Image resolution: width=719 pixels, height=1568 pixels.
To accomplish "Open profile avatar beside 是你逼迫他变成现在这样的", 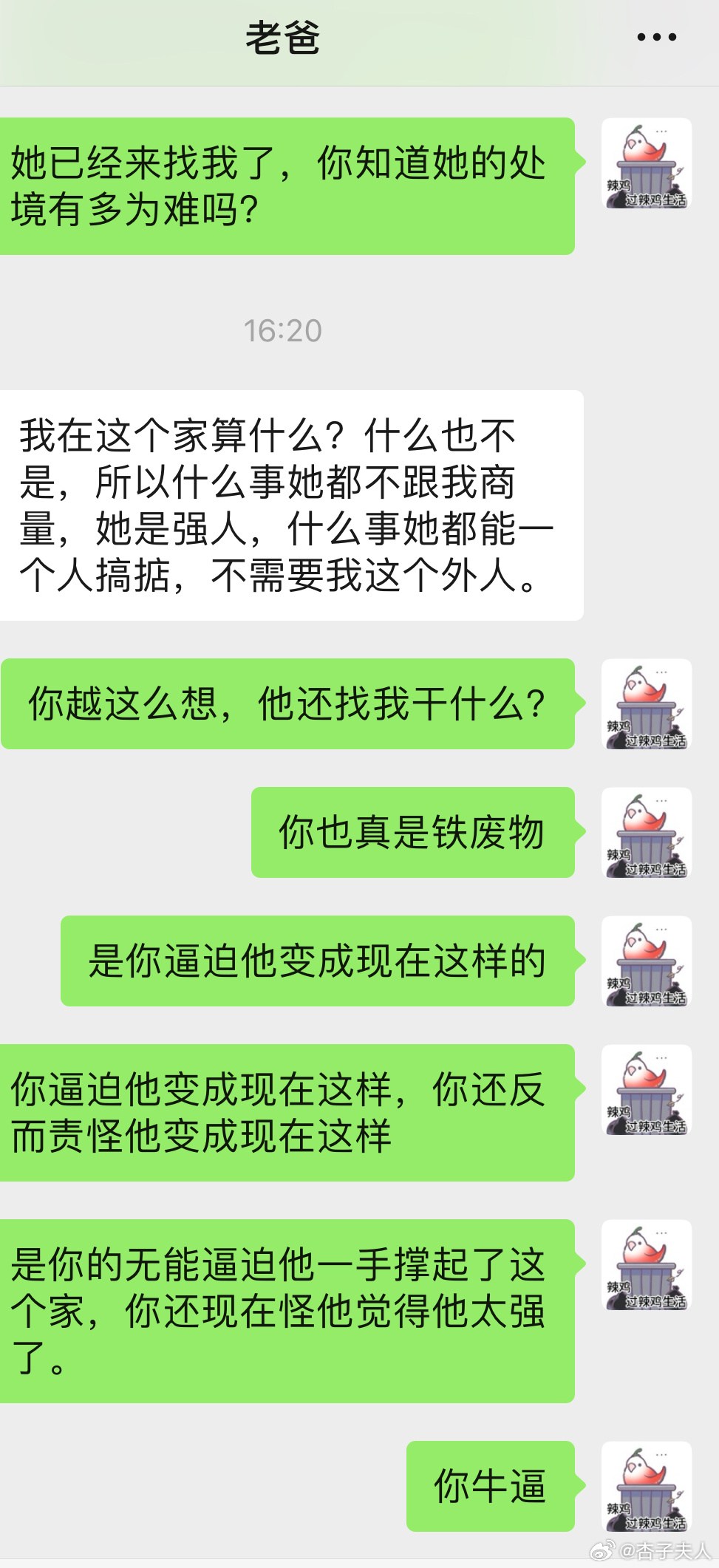I will (647, 961).
